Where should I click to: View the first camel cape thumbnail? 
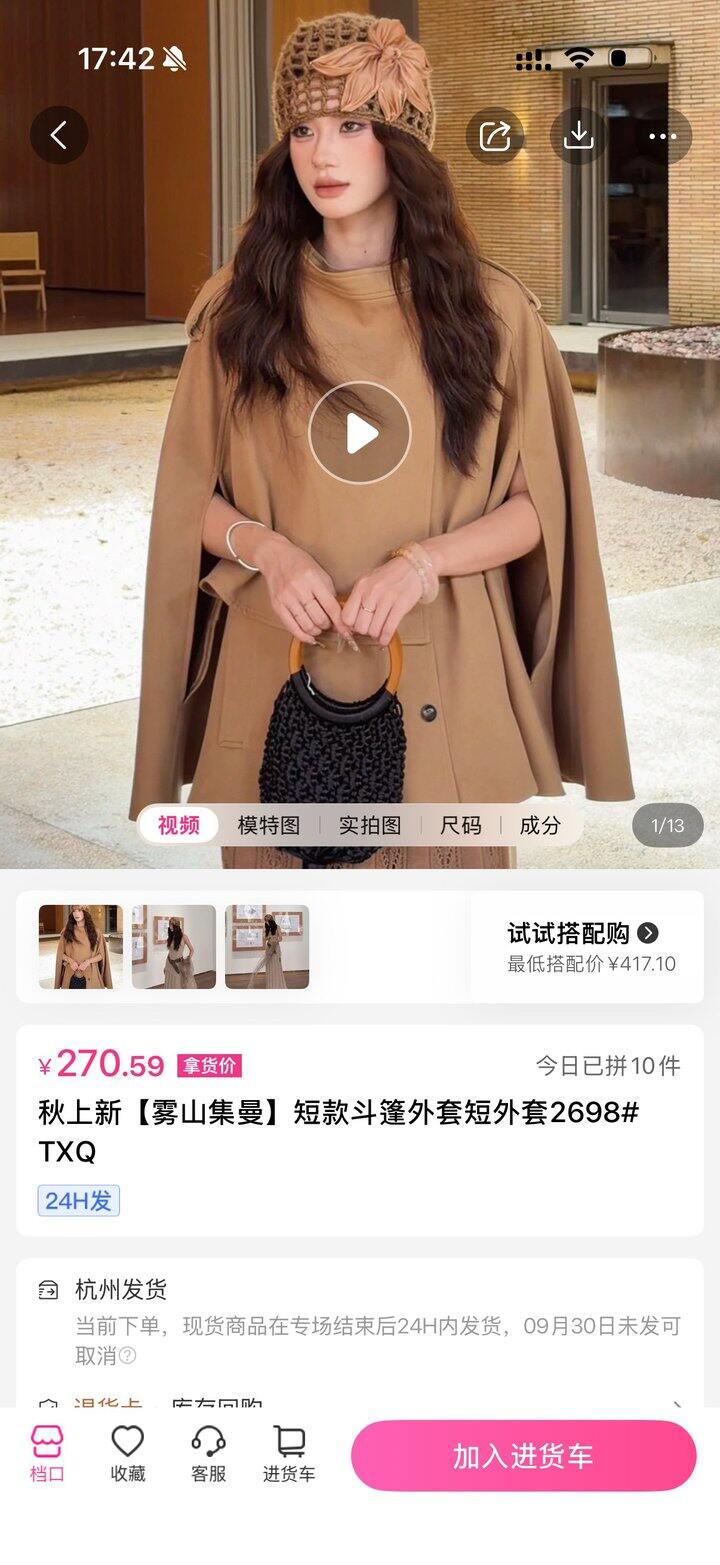[x=80, y=947]
